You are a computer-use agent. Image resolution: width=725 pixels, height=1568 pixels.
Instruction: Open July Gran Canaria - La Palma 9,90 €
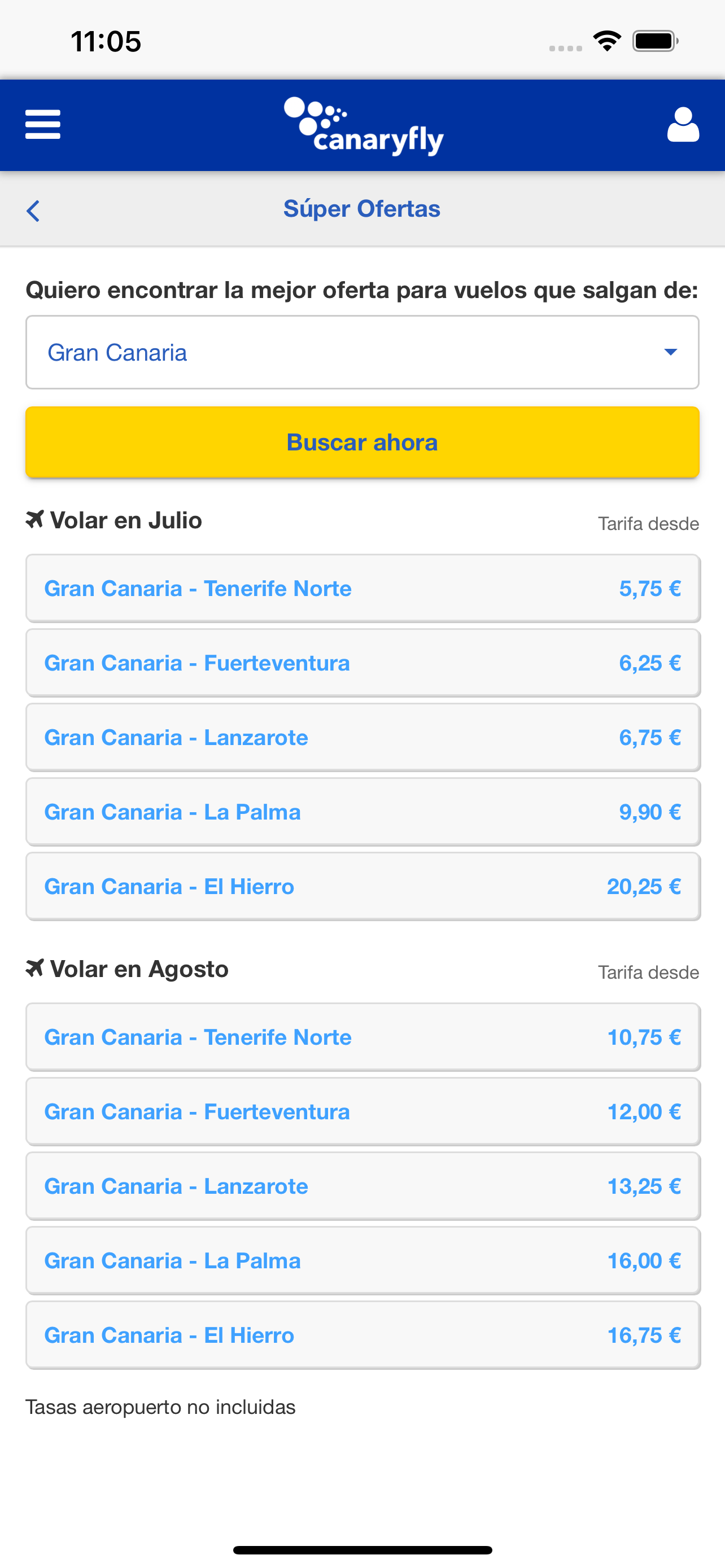click(363, 812)
